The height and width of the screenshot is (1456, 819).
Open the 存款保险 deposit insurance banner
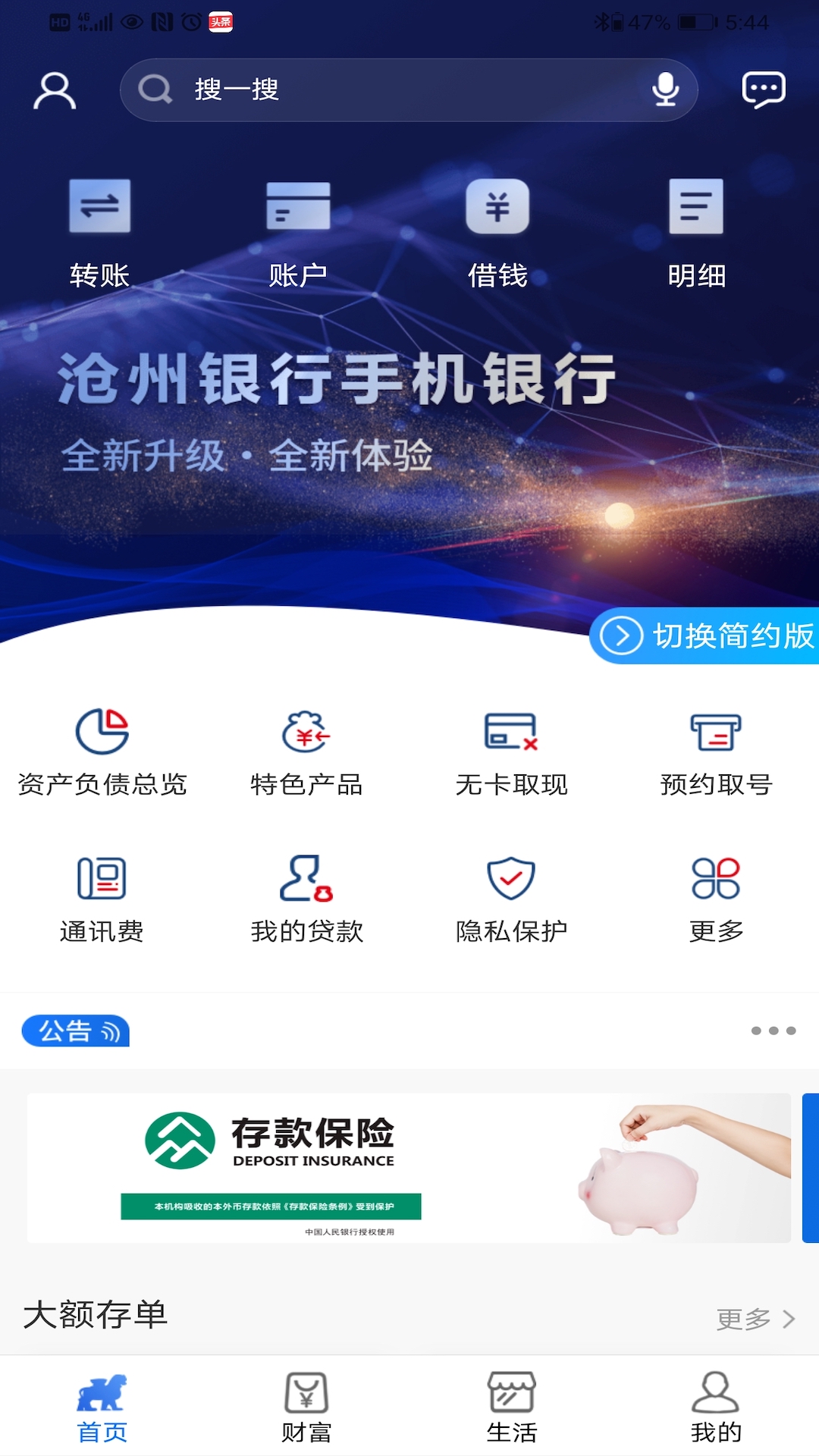(x=409, y=1168)
